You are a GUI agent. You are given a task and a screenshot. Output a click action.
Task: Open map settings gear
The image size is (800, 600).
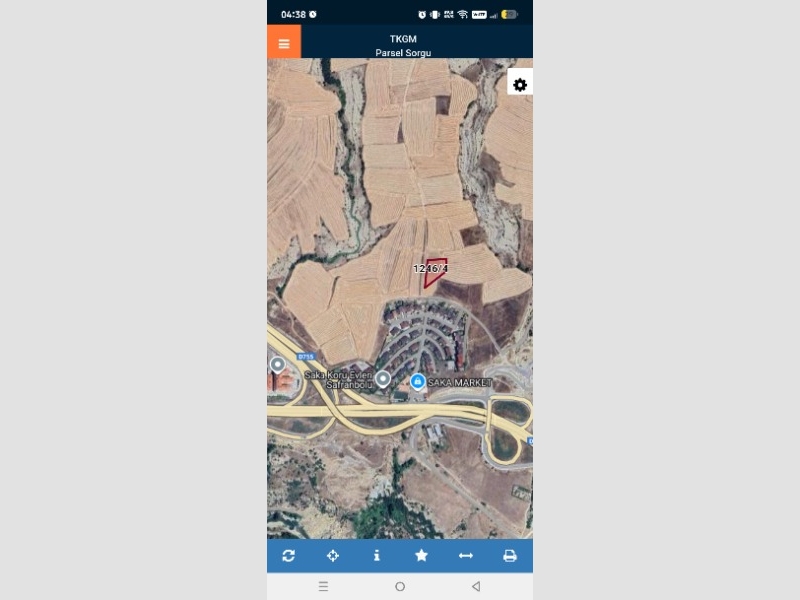pyautogui.click(x=520, y=85)
